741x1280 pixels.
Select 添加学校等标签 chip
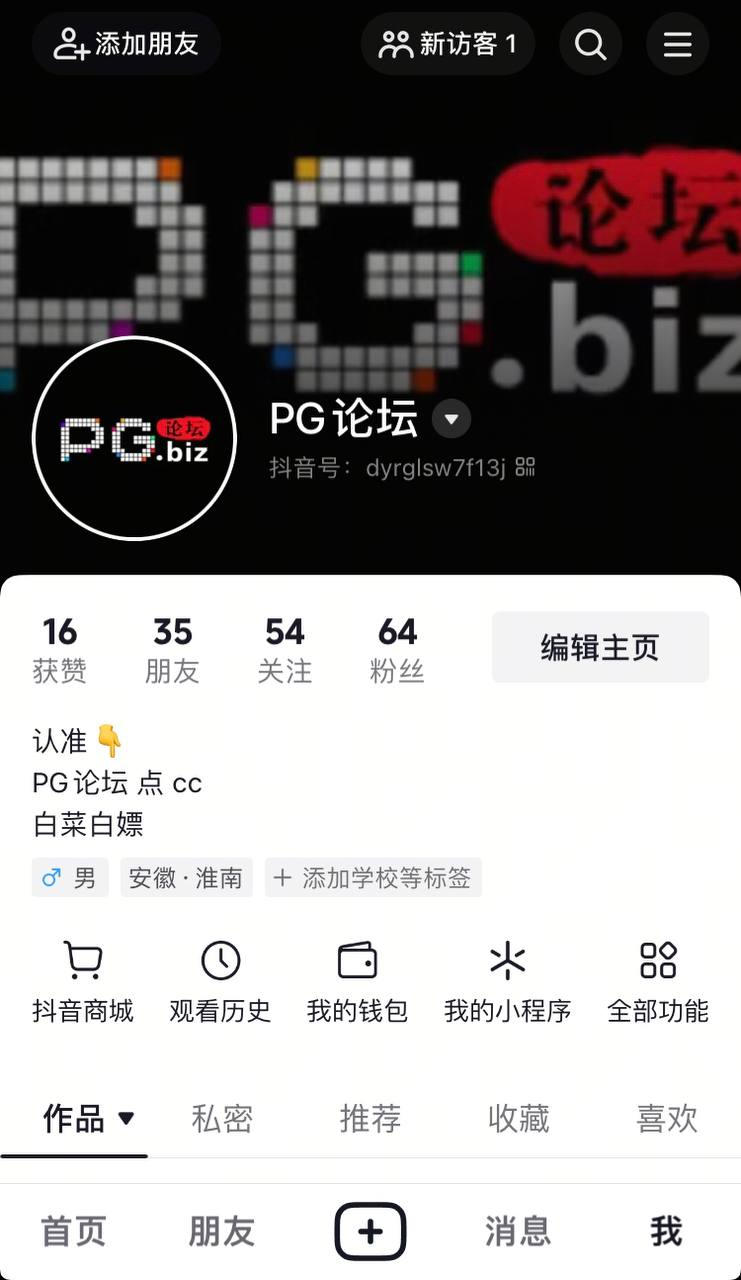(373, 878)
